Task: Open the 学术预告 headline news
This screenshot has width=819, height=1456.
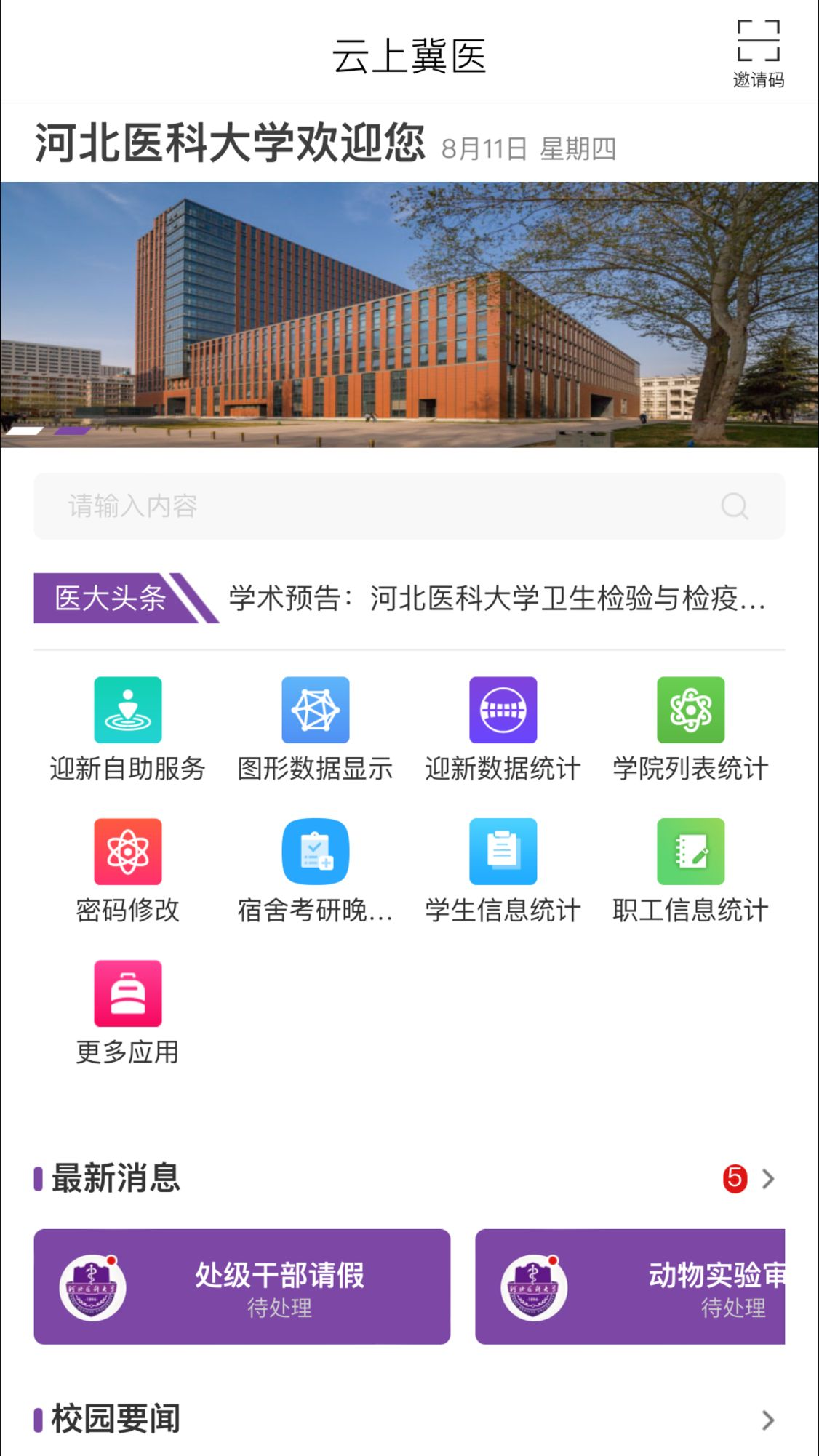Action: tap(495, 599)
